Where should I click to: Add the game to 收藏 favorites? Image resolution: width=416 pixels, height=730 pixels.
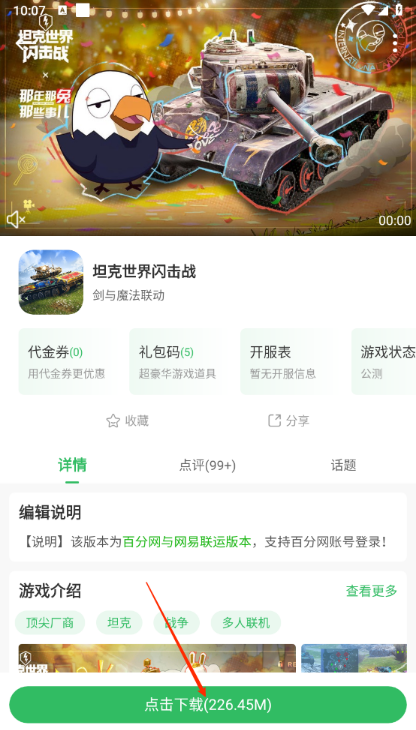[127, 421]
